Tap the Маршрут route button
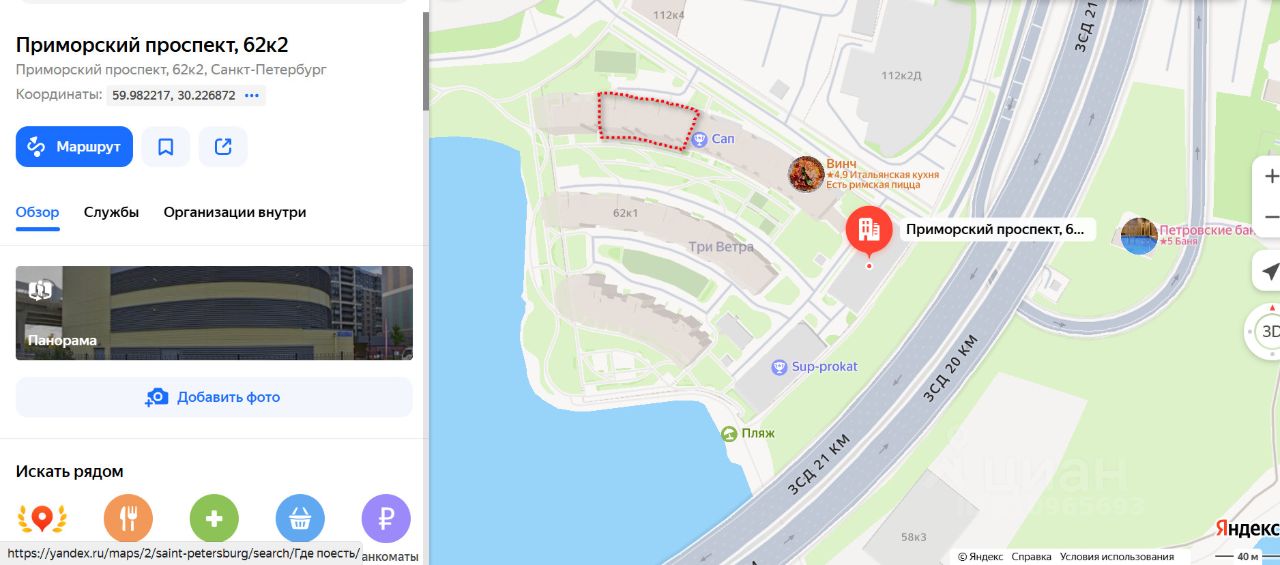Image resolution: width=1280 pixels, height=565 pixels. (74, 146)
